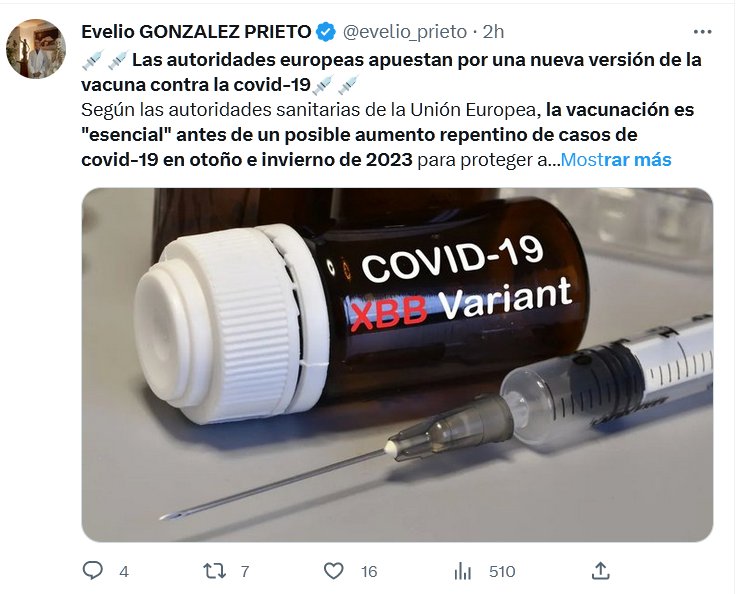The image size is (744, 594).
Task: Share this tweet
Action: click(x=600, y=571)
